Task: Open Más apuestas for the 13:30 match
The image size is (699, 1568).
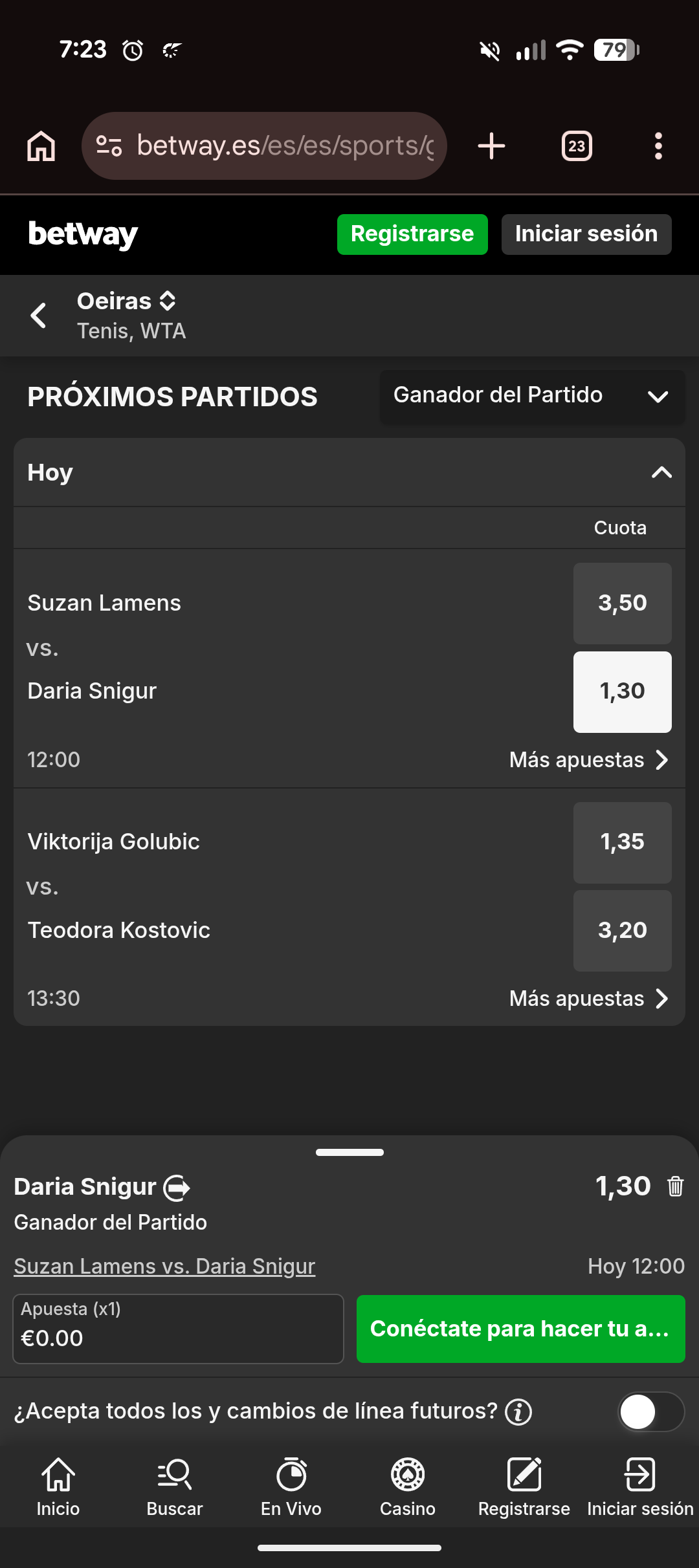Action: click(x=588, y=999)
